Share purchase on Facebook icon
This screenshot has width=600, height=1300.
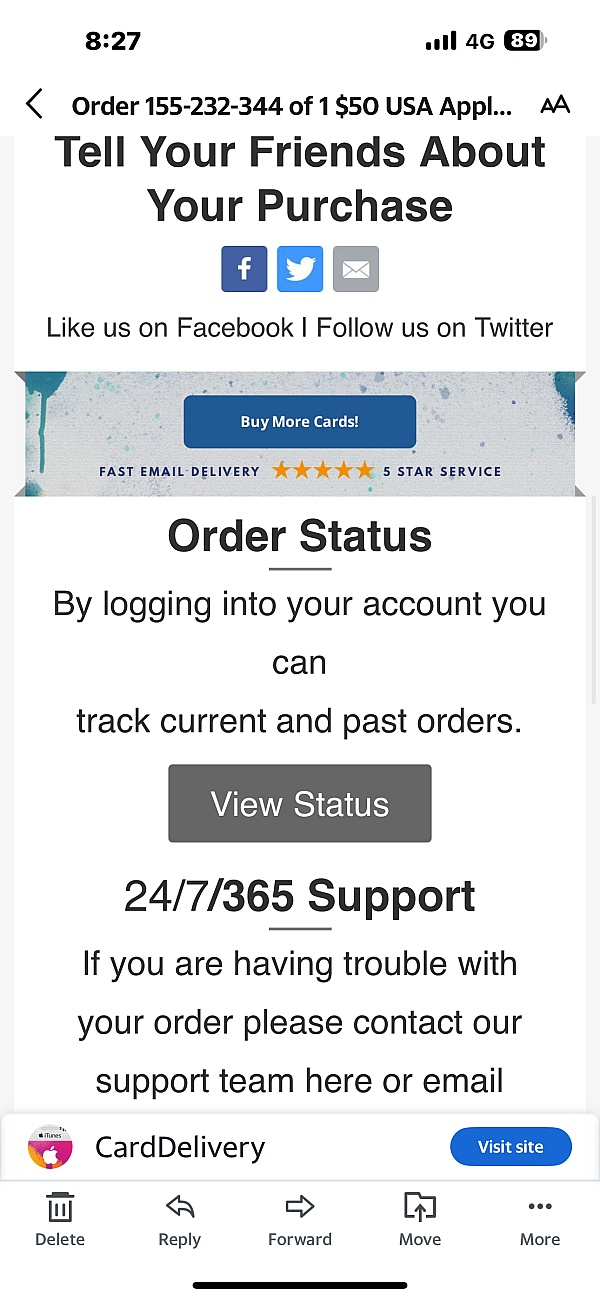(x=244, y=268)
